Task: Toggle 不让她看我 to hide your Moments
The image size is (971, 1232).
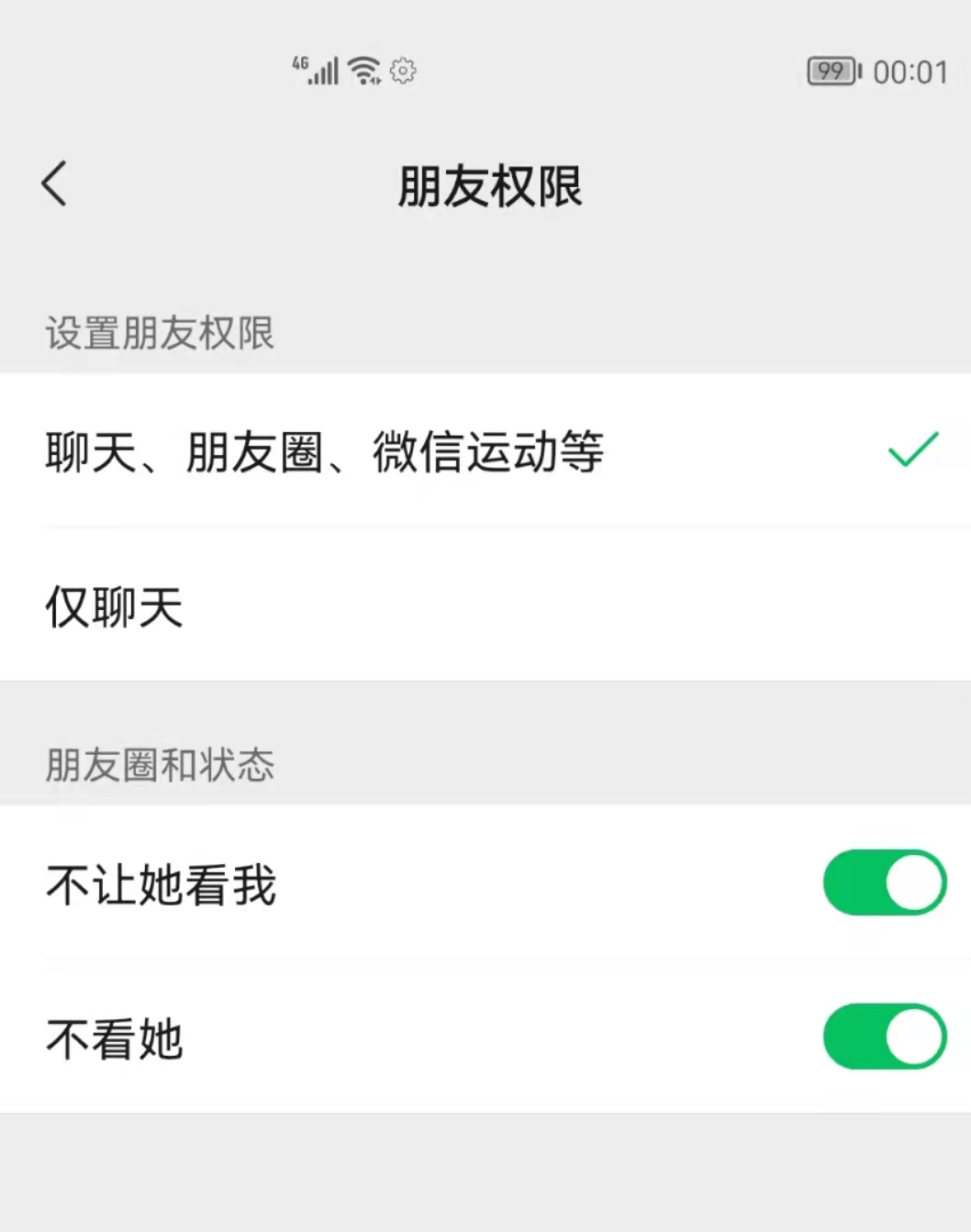Action: tap(883, 882)
